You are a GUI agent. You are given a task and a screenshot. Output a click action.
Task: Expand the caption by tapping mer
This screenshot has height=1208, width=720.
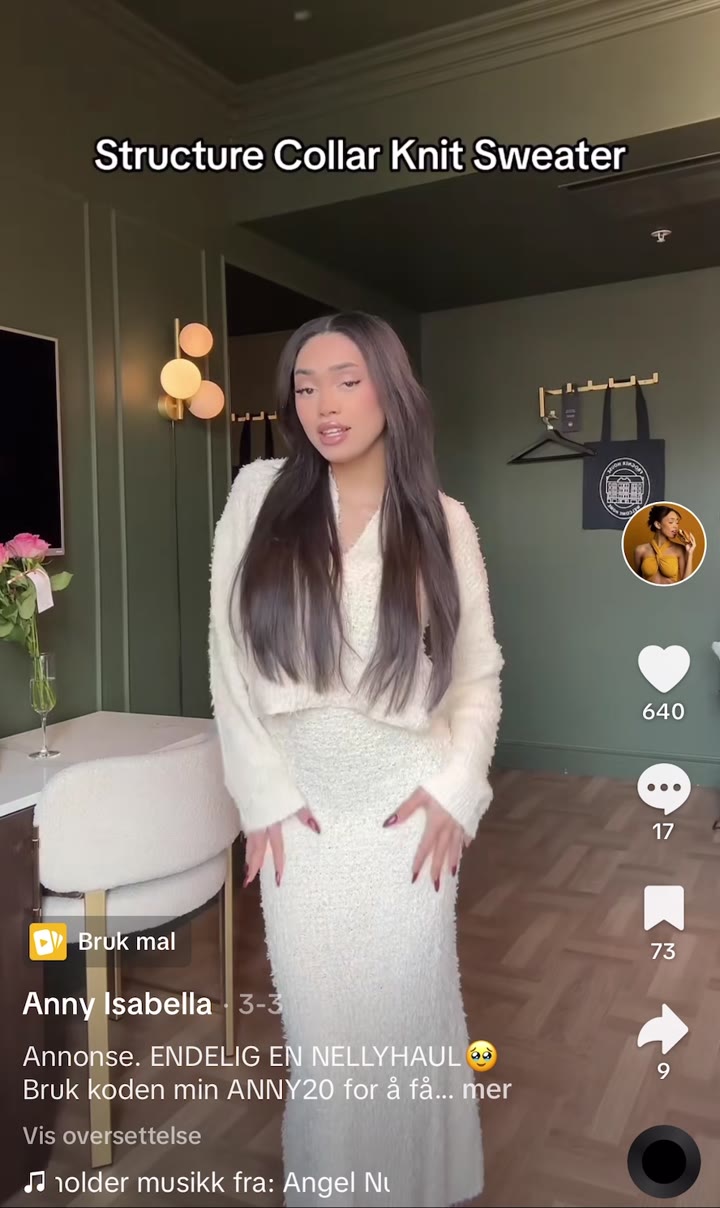[487, 1089]
